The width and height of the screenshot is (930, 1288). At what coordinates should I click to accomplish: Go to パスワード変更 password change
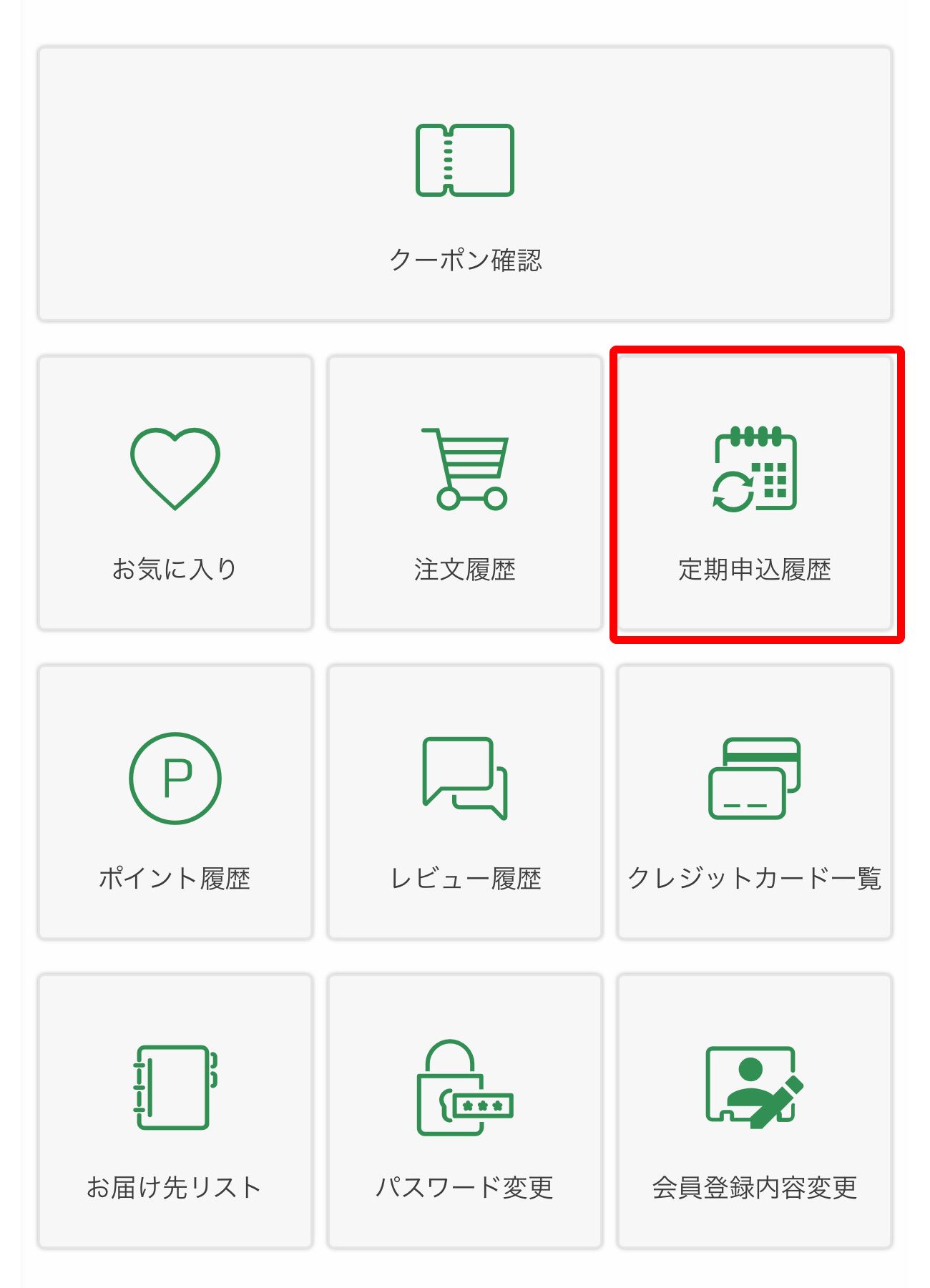[x=465, y=1111]
